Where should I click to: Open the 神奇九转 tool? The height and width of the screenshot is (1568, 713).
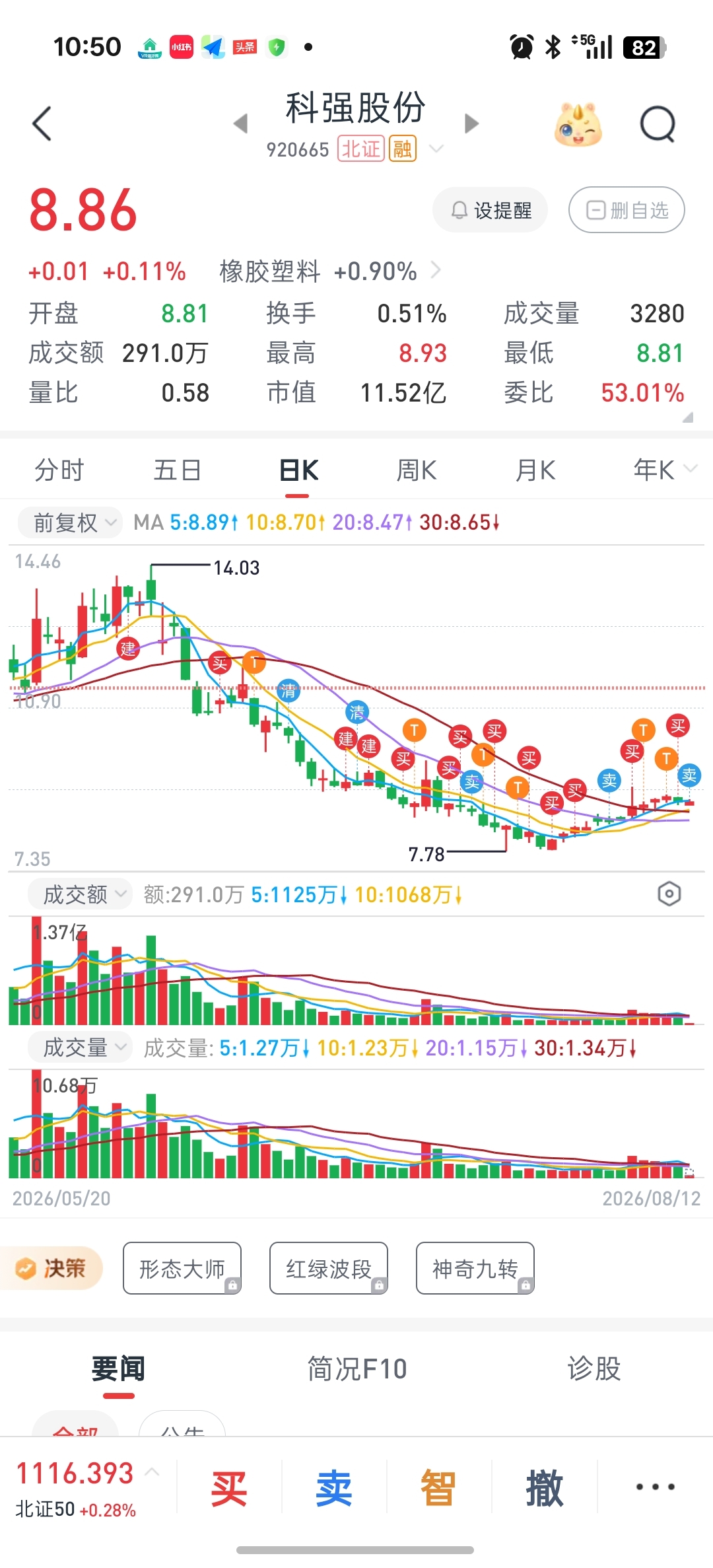[475, 1268]
